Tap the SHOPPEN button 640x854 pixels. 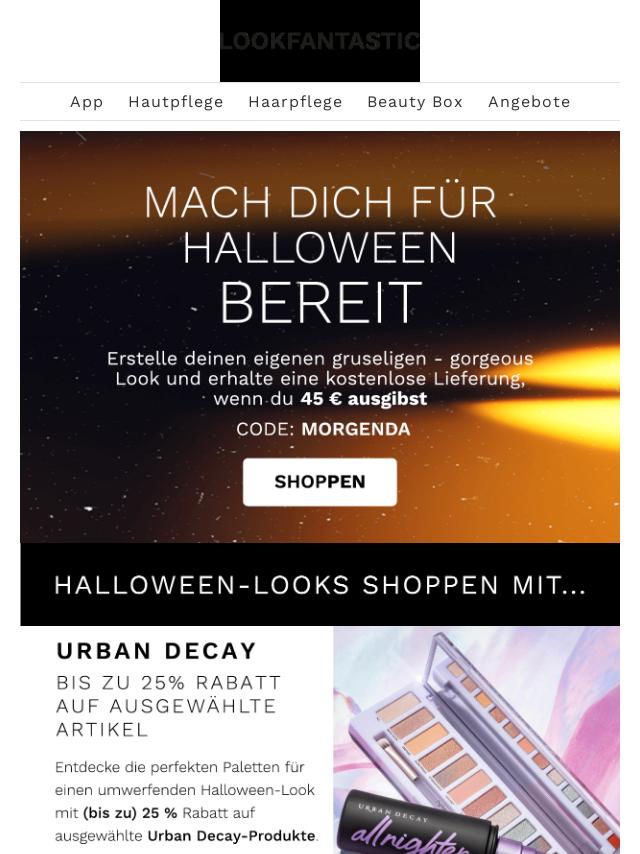click(320, 482)
